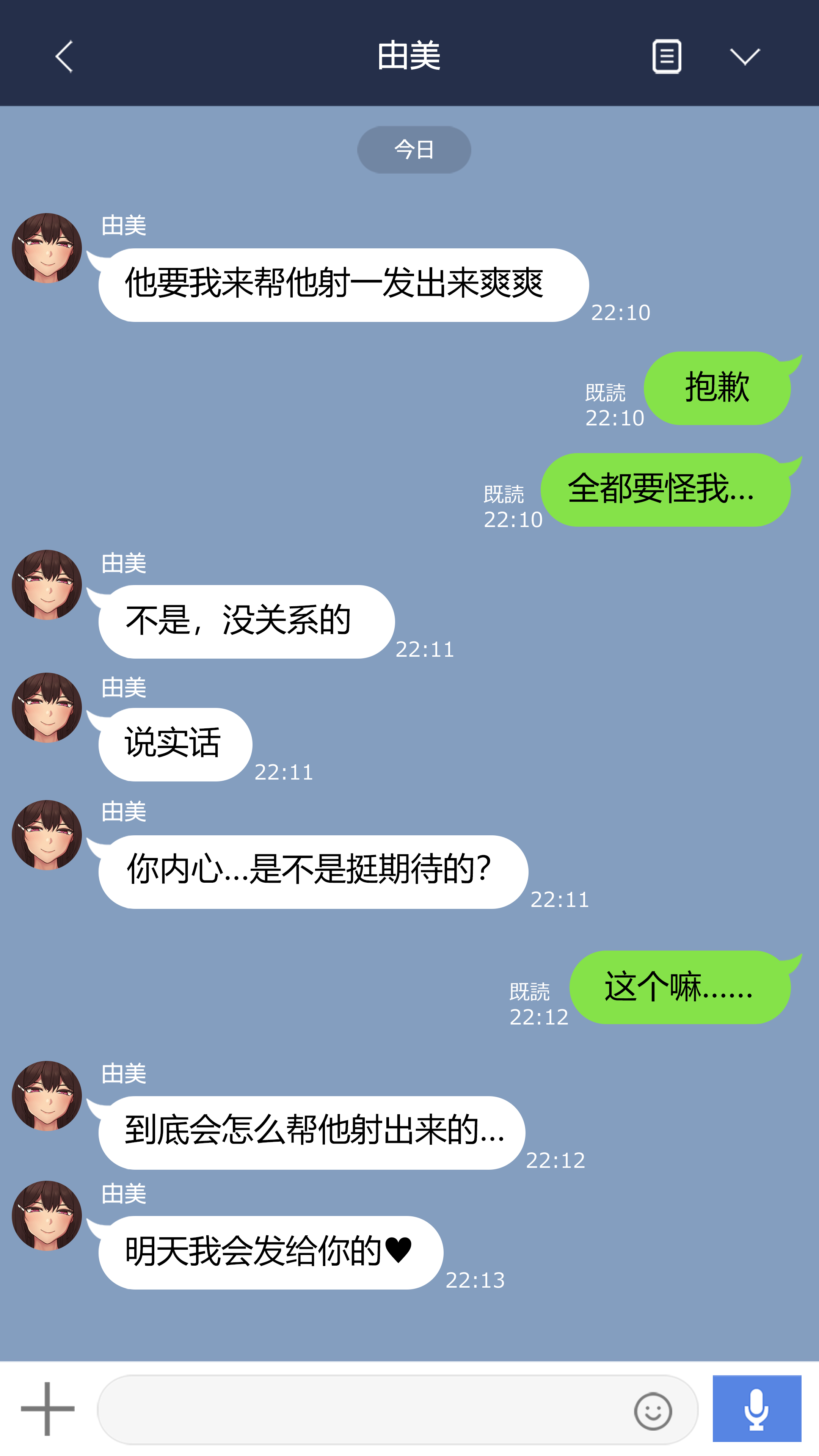
Task: Open the plus attachment menu
Action: click(47, 1409)
